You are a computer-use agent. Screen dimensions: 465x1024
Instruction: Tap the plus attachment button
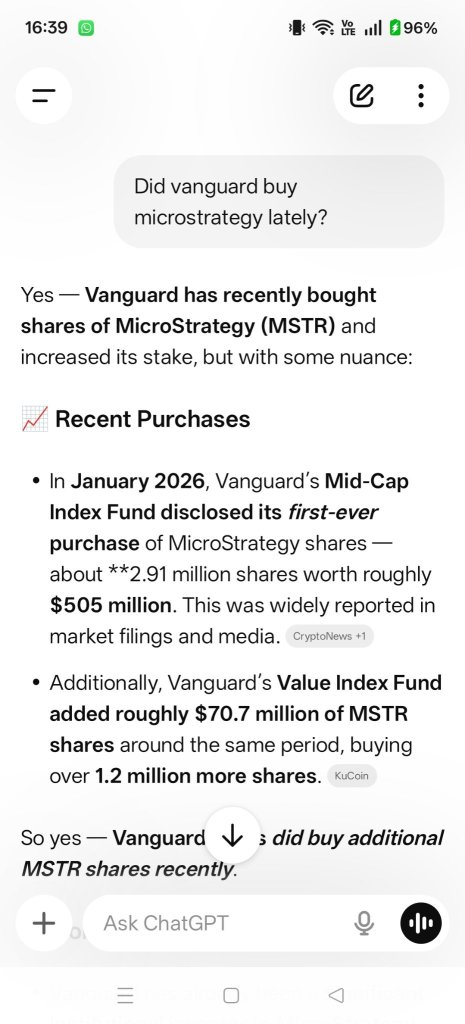44,923
